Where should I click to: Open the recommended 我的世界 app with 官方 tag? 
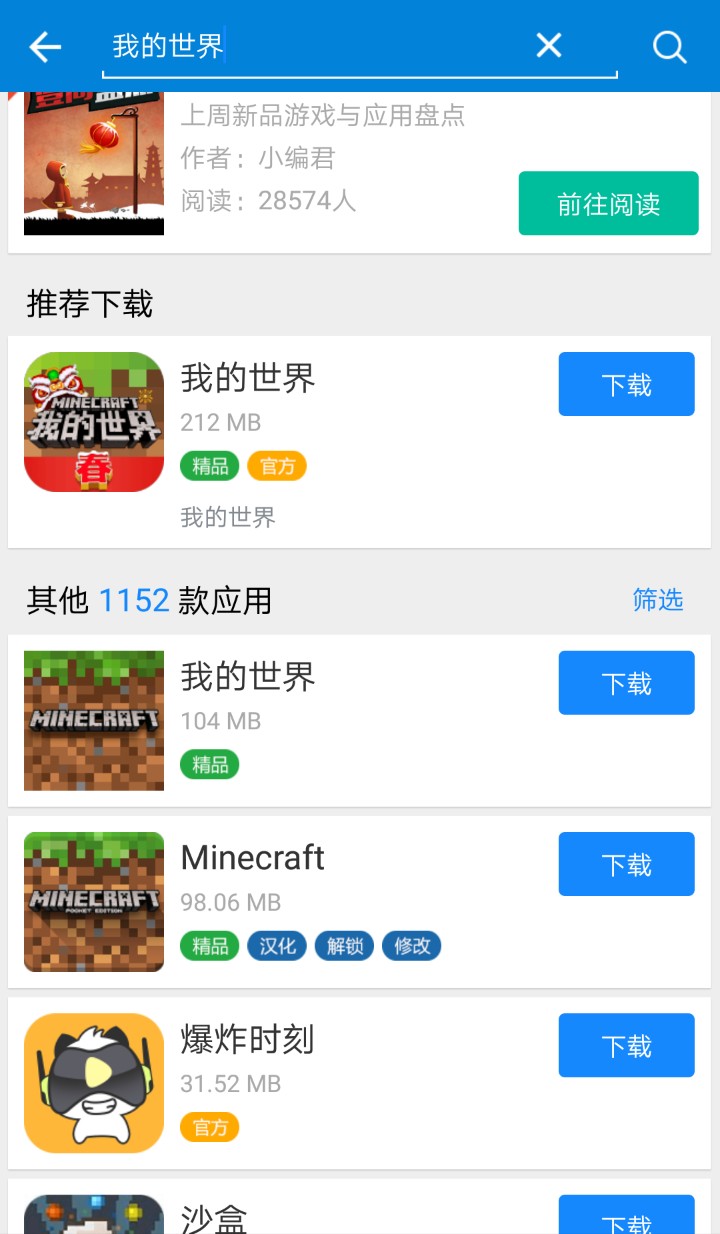(248, 378)
